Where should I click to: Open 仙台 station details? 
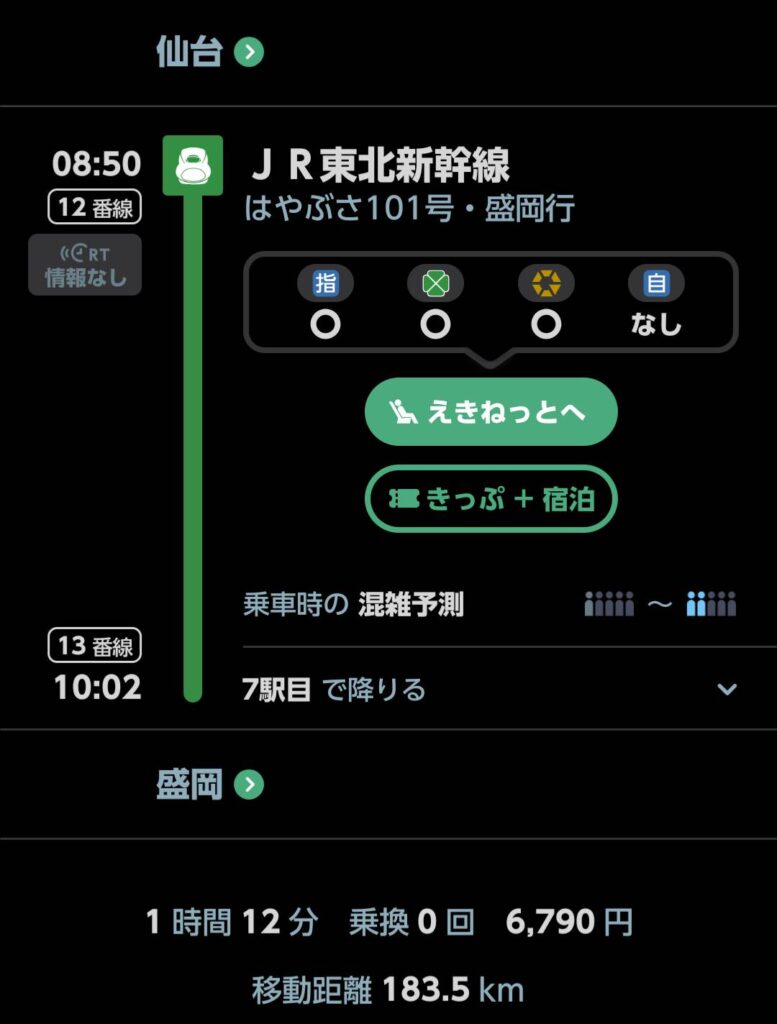[x=210, y=51]
